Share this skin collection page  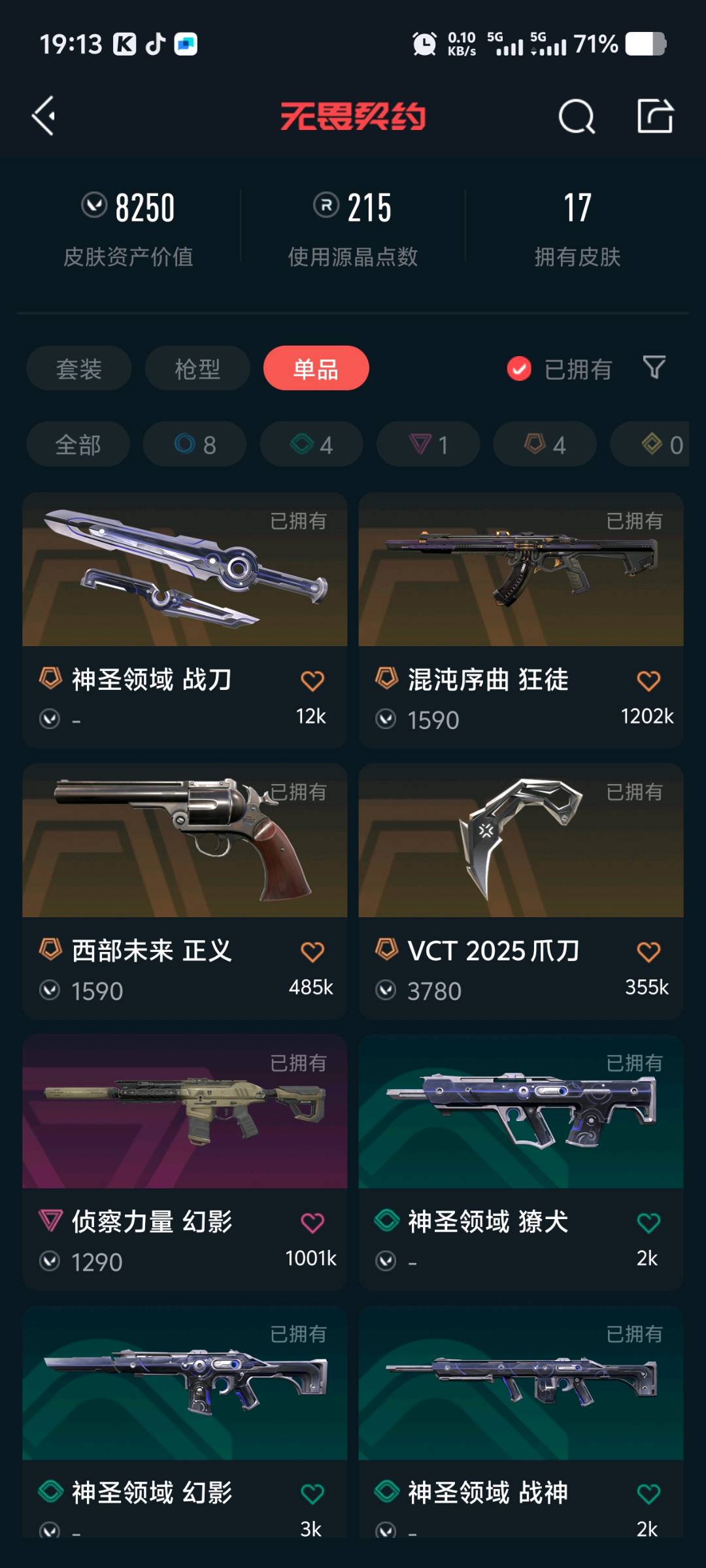655,116
